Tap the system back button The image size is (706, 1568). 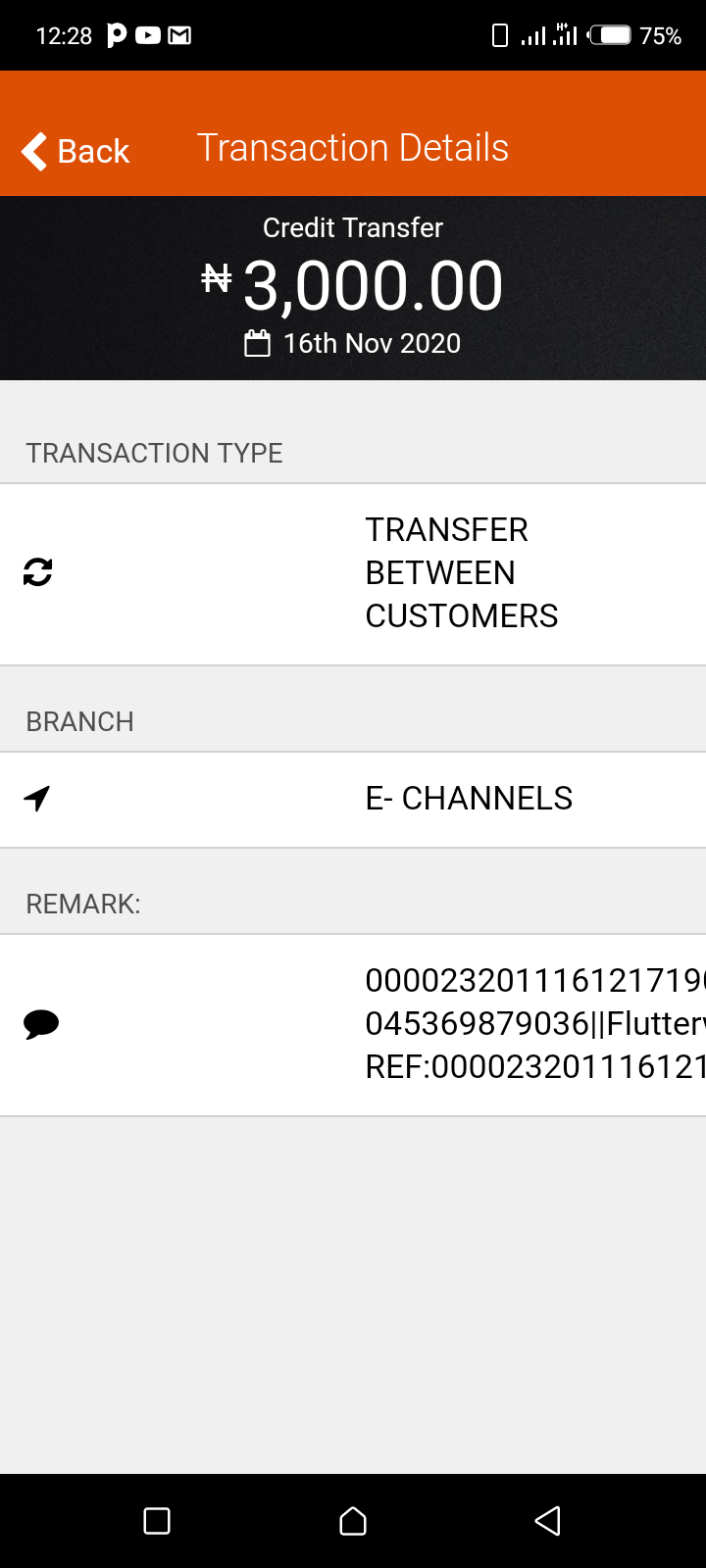(547, 1521)
